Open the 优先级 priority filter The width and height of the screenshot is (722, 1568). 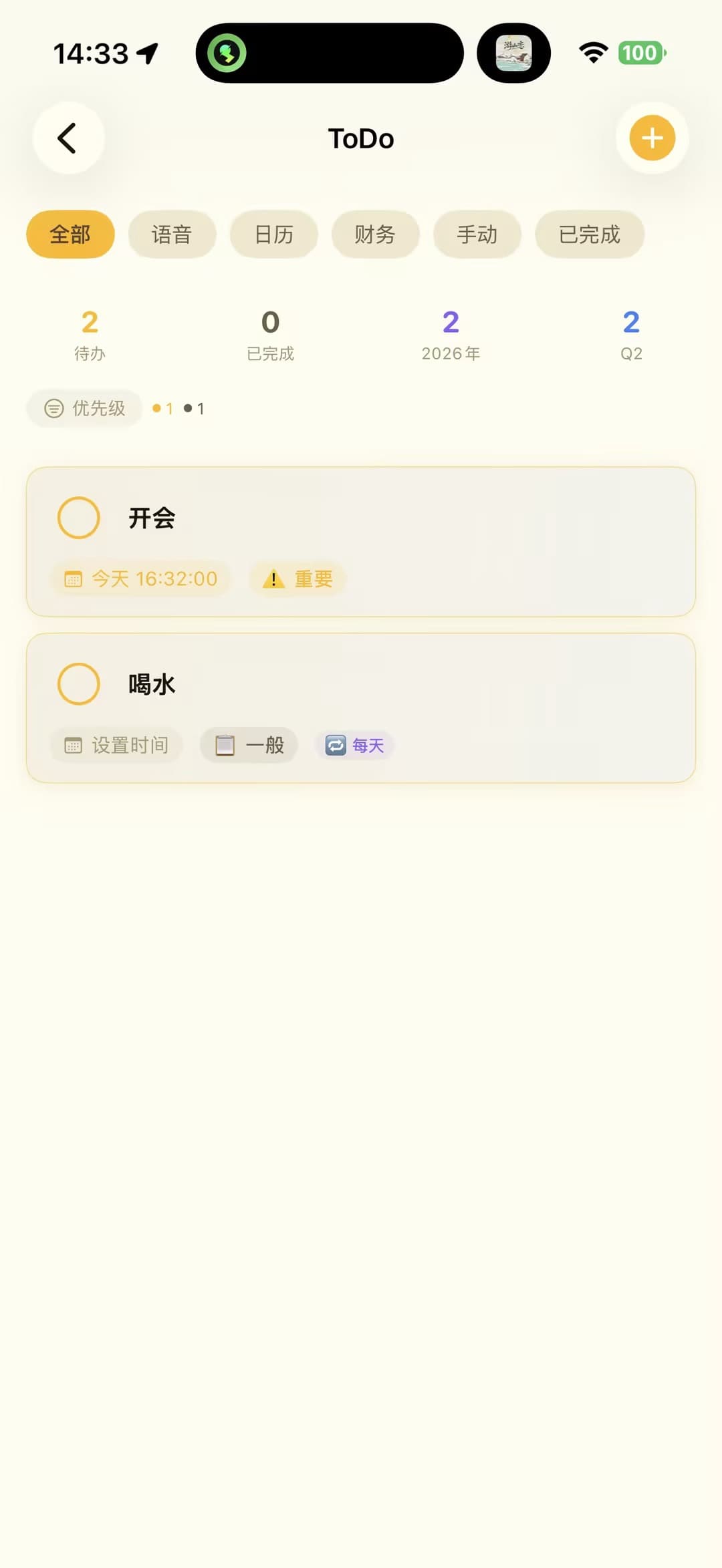point(83,408)
